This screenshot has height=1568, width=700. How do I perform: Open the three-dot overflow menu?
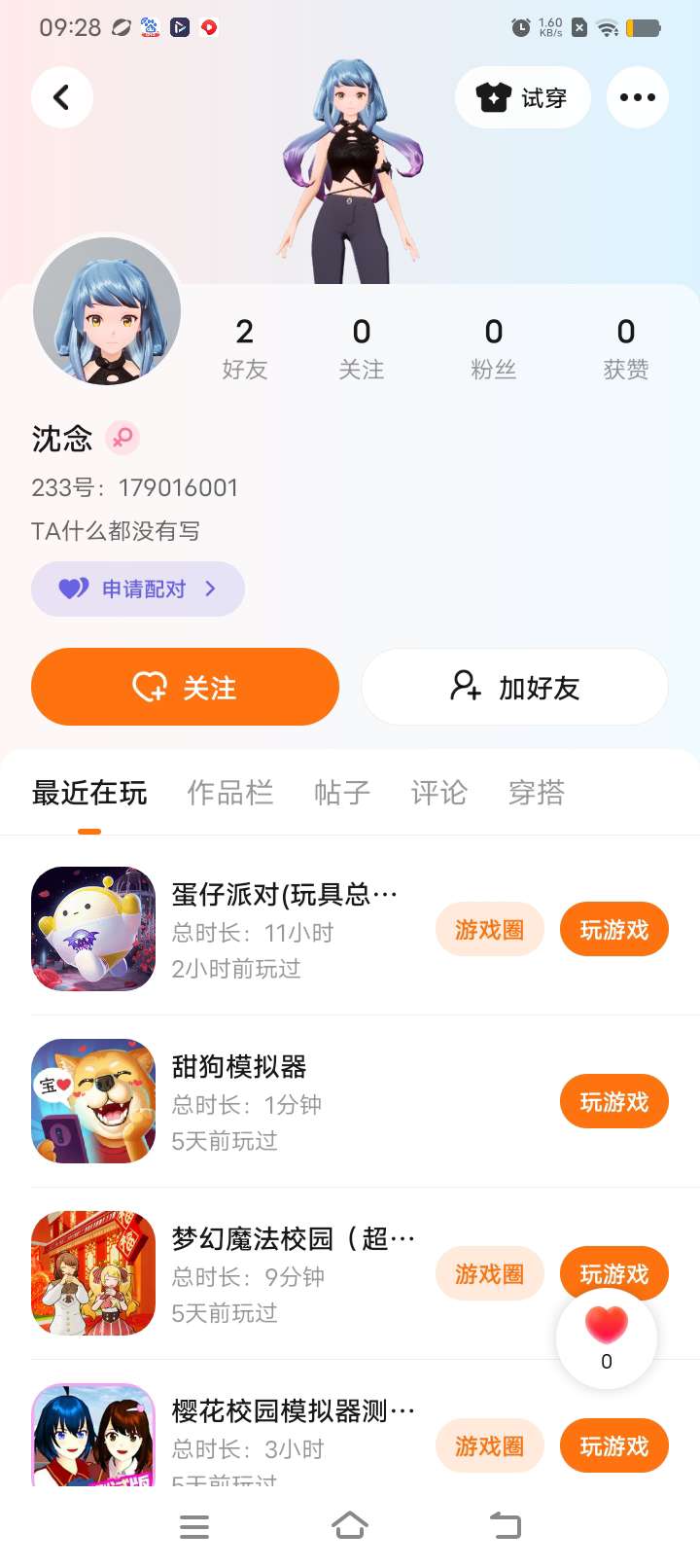637,97
